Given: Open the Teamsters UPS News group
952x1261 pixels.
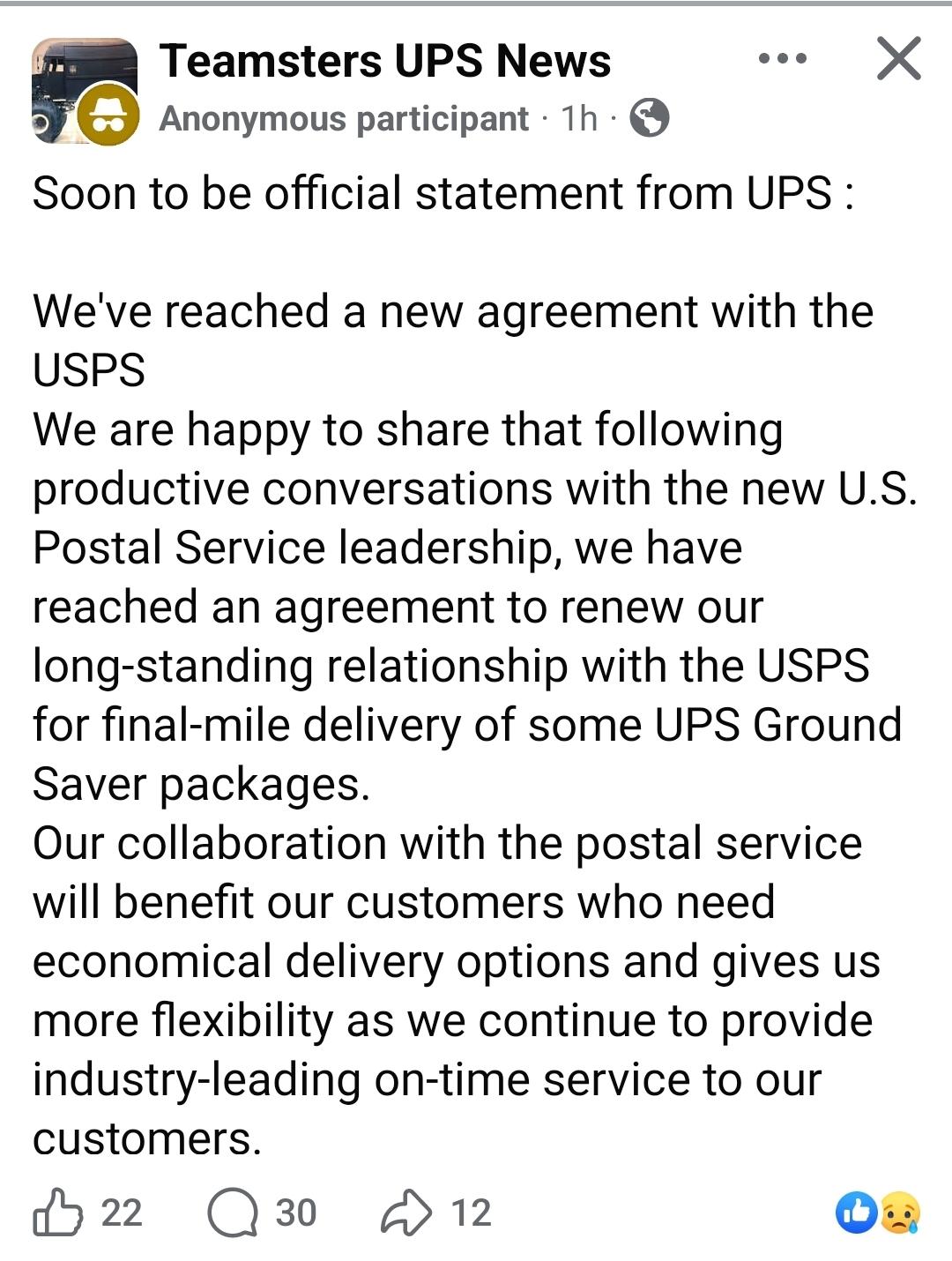Looking at the screenshot, I should click(384, 61).
